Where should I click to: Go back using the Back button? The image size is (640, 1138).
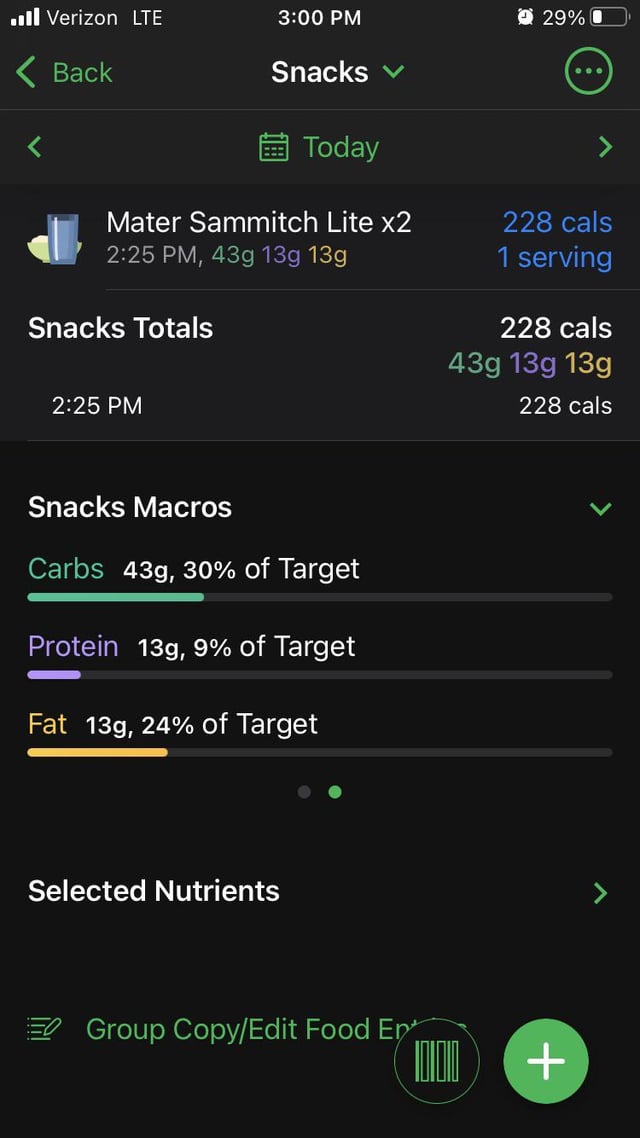(64, 73)
